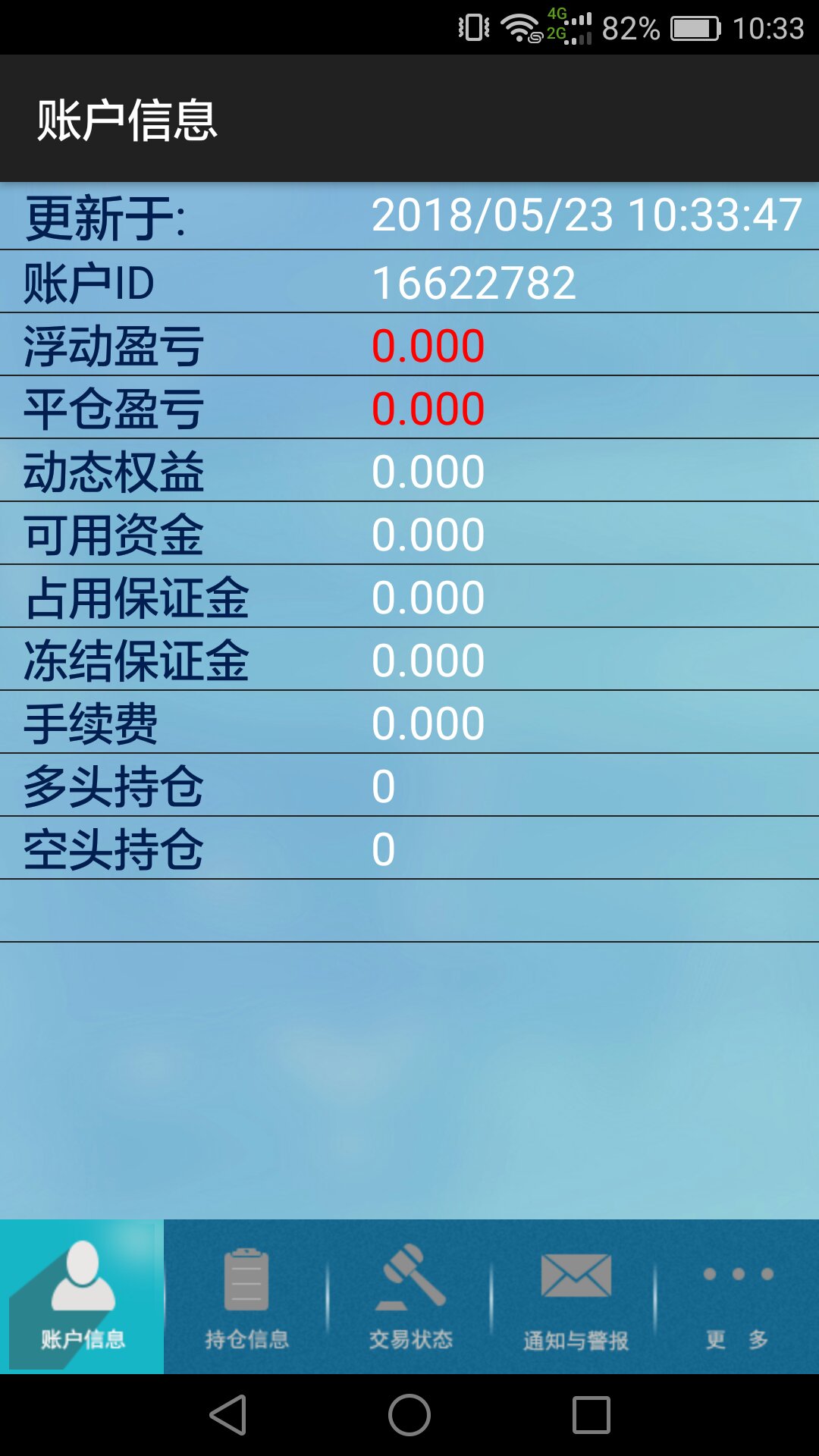Switch to the 持仓信息 tab
Viewport: 819px width, 1456px height.
[x=246, y=1296]
